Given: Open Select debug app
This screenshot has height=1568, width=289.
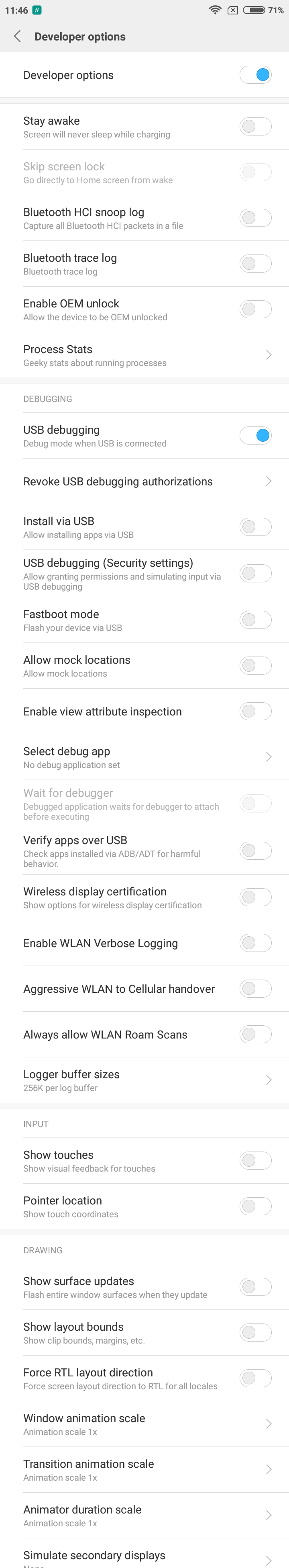Looking at the screenshot, I should click(x=144, y=757).
